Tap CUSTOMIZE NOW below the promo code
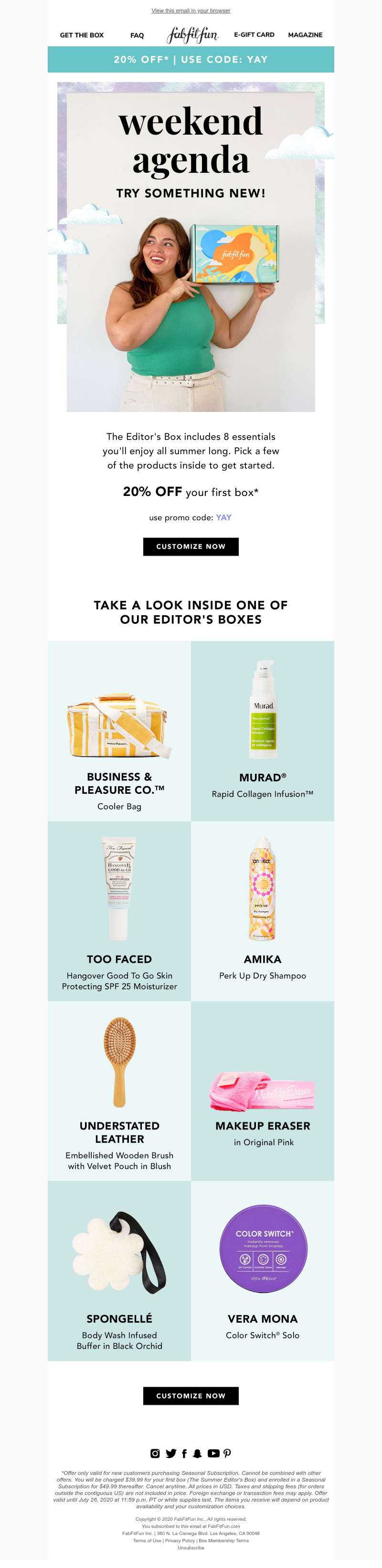 click(191, 547)
